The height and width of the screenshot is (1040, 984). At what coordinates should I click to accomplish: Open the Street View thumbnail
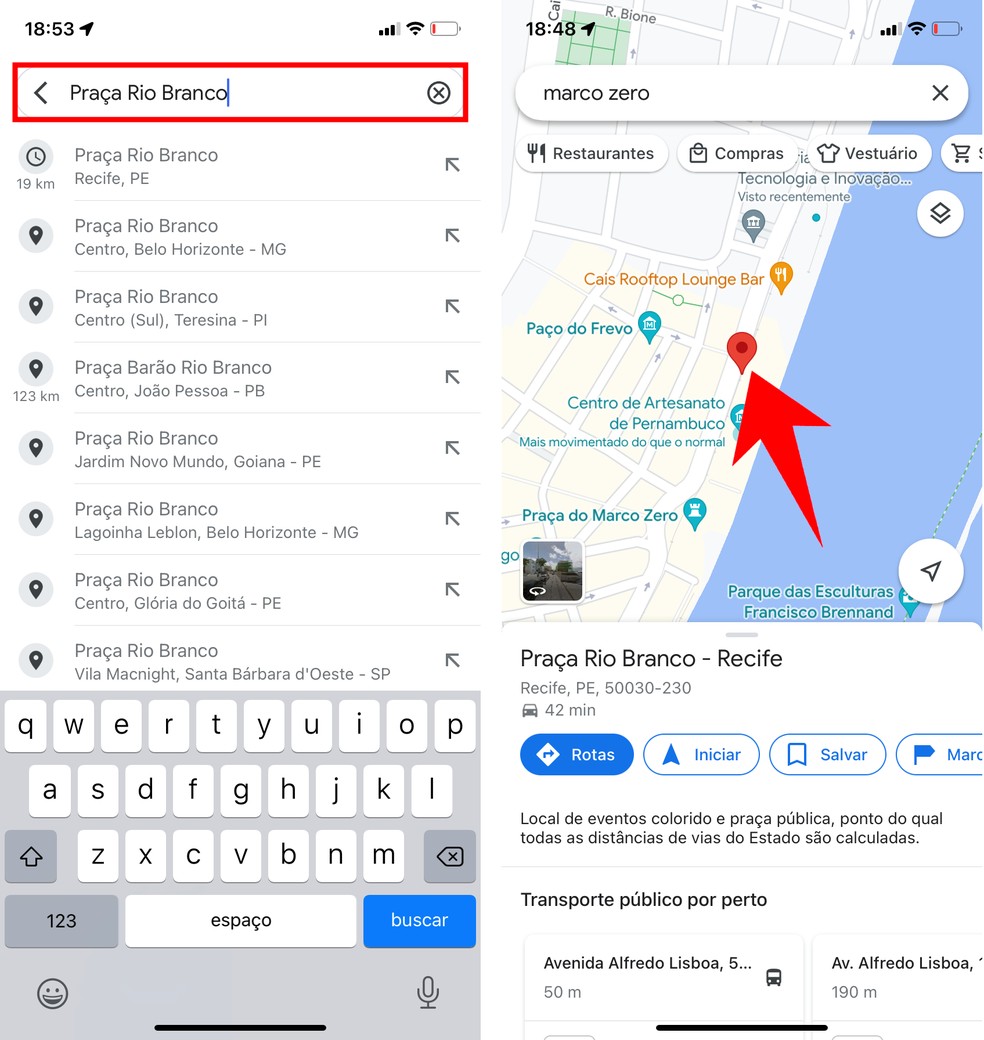click(552, 571)
